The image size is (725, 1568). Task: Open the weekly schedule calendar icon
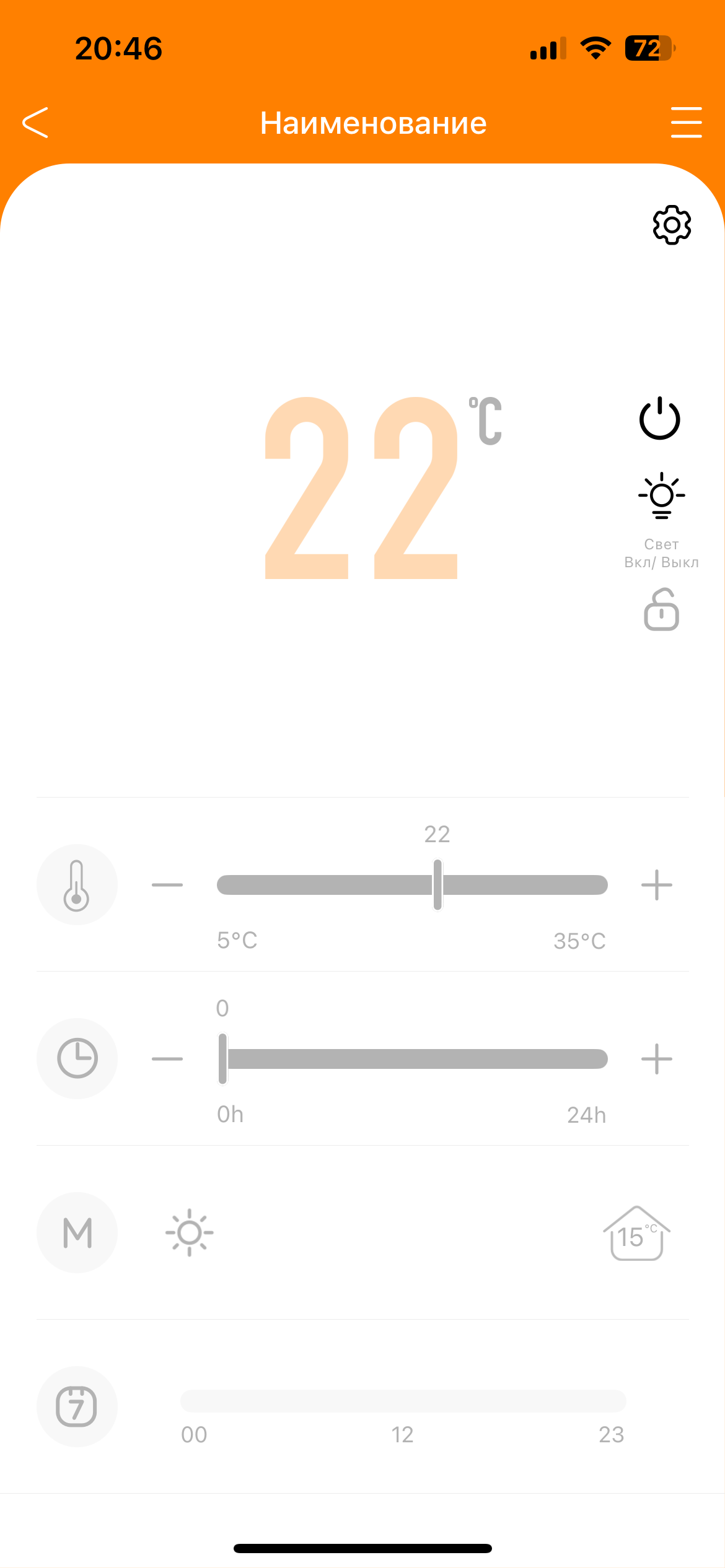pyautogui.click(x=77, y=1406)
